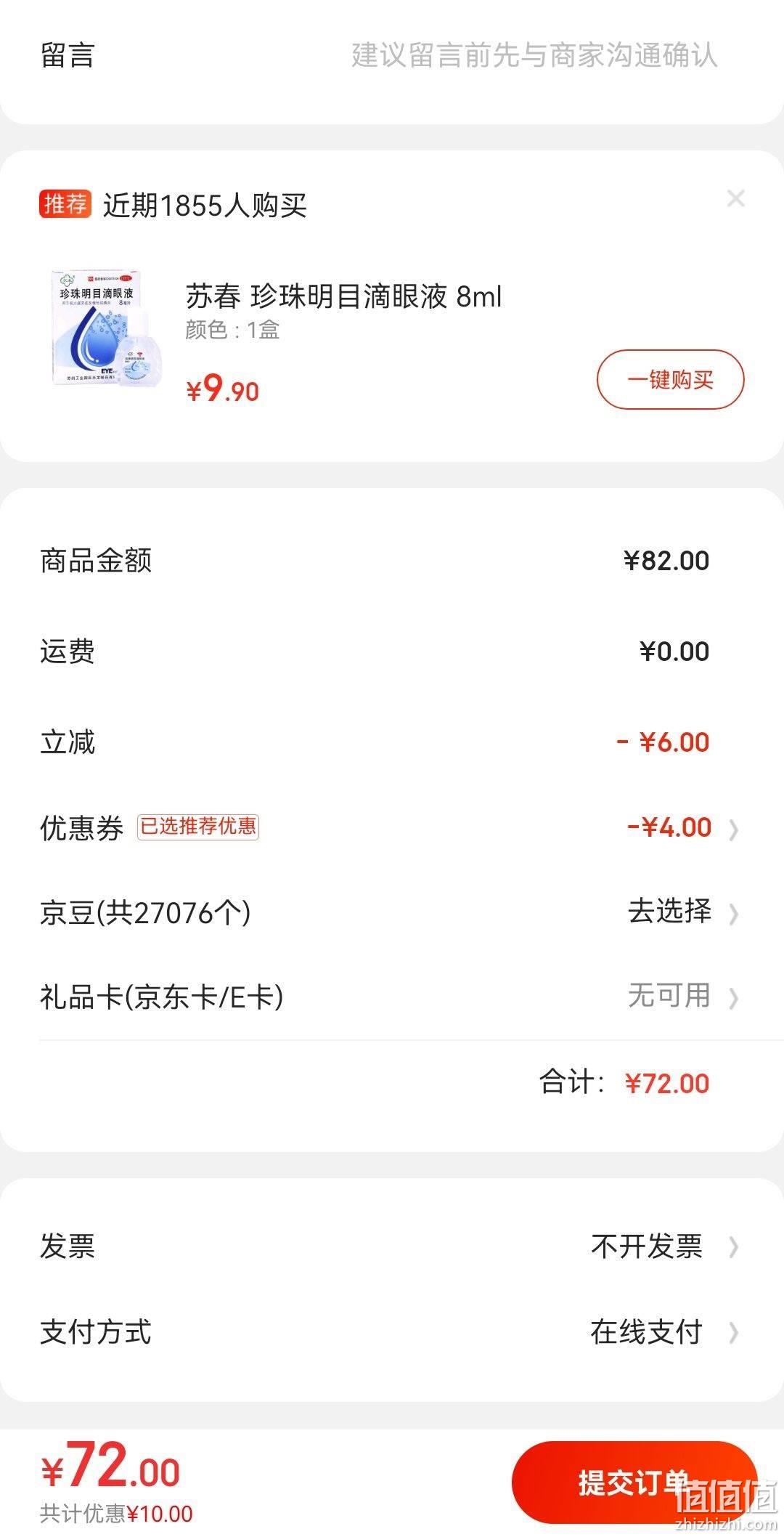Enter a note in the 留言 field
This screenshot has width=784, height=1537.
534,56
